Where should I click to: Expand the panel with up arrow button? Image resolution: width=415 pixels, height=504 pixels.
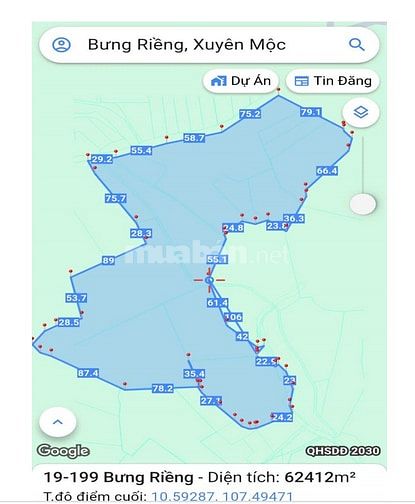(58, 422)
